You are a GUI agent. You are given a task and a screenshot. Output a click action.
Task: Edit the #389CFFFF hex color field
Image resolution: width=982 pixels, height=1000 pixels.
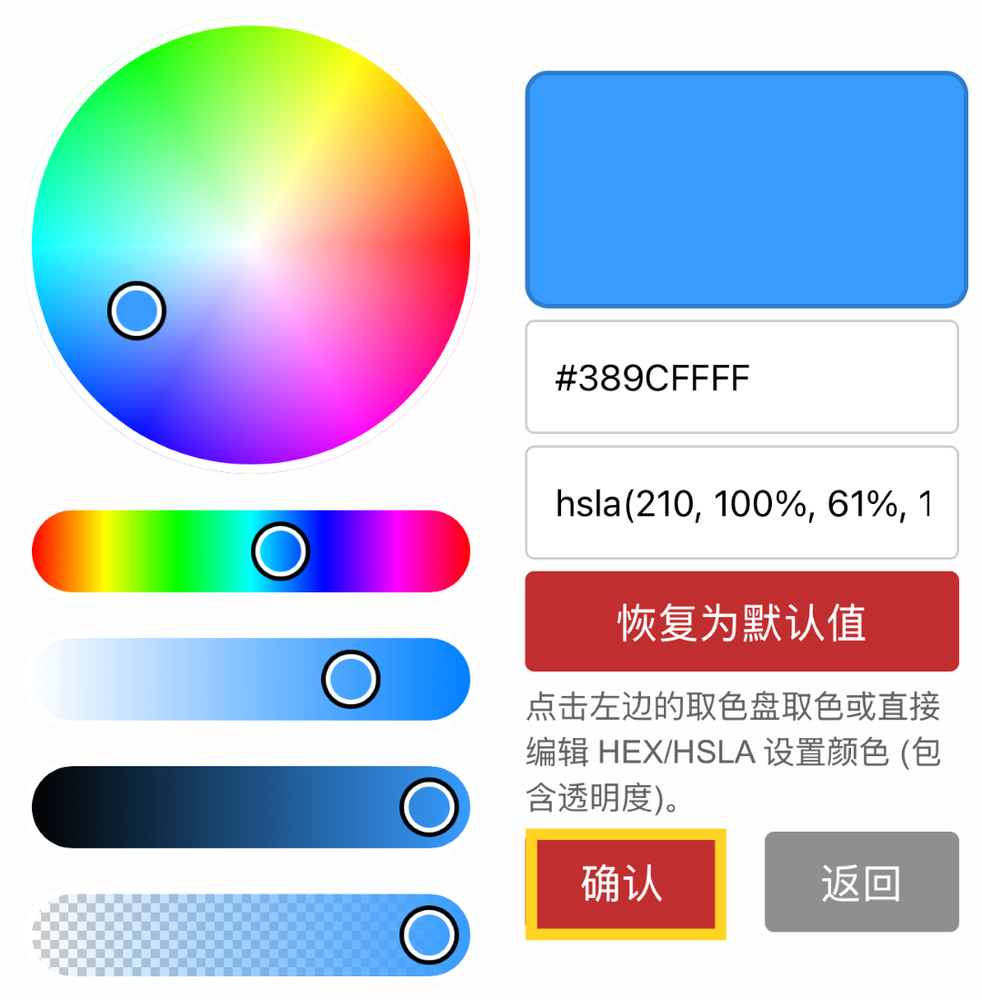[x=741, y=377]
